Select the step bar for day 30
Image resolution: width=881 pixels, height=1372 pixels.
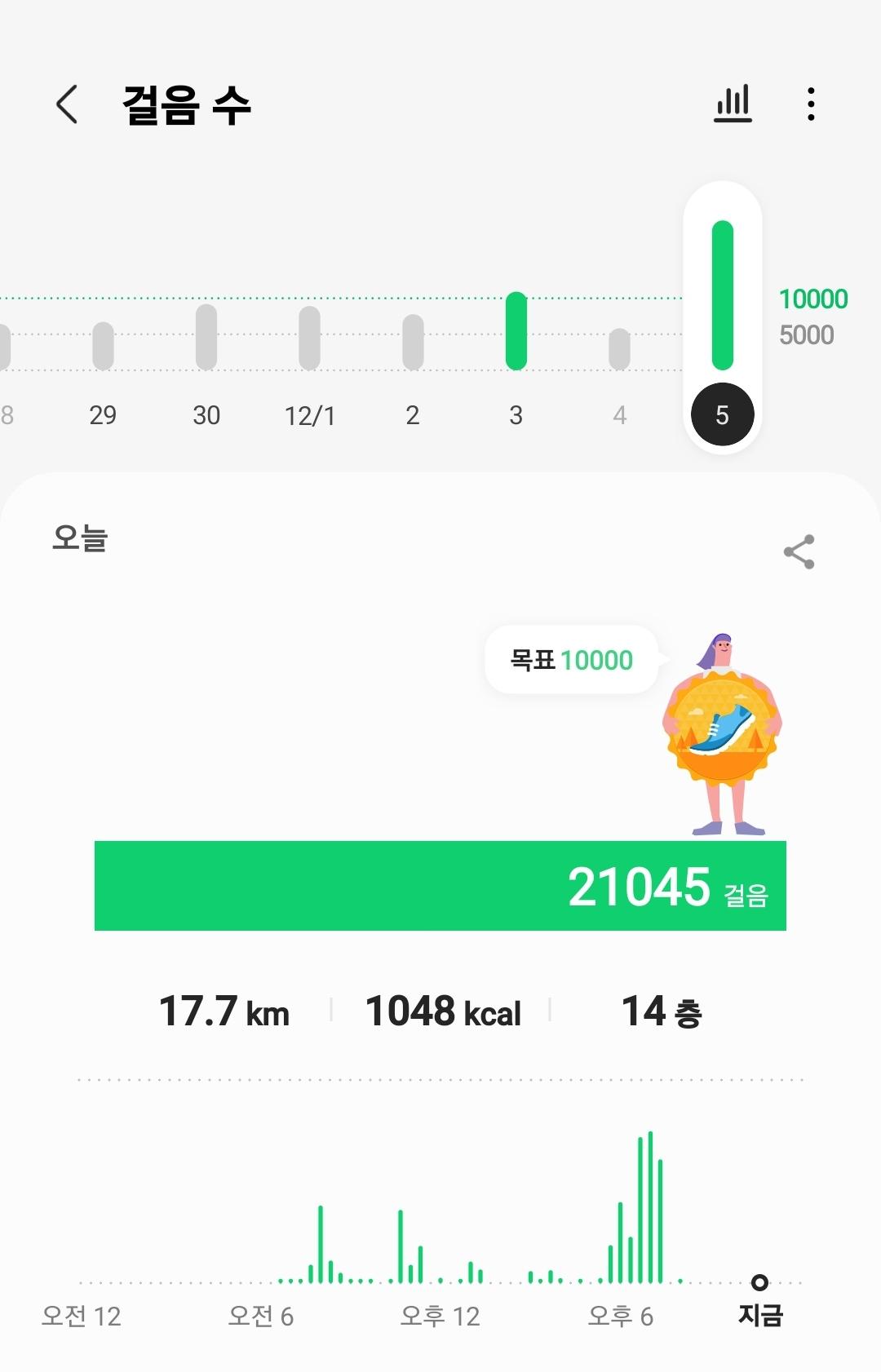point(206,337)
